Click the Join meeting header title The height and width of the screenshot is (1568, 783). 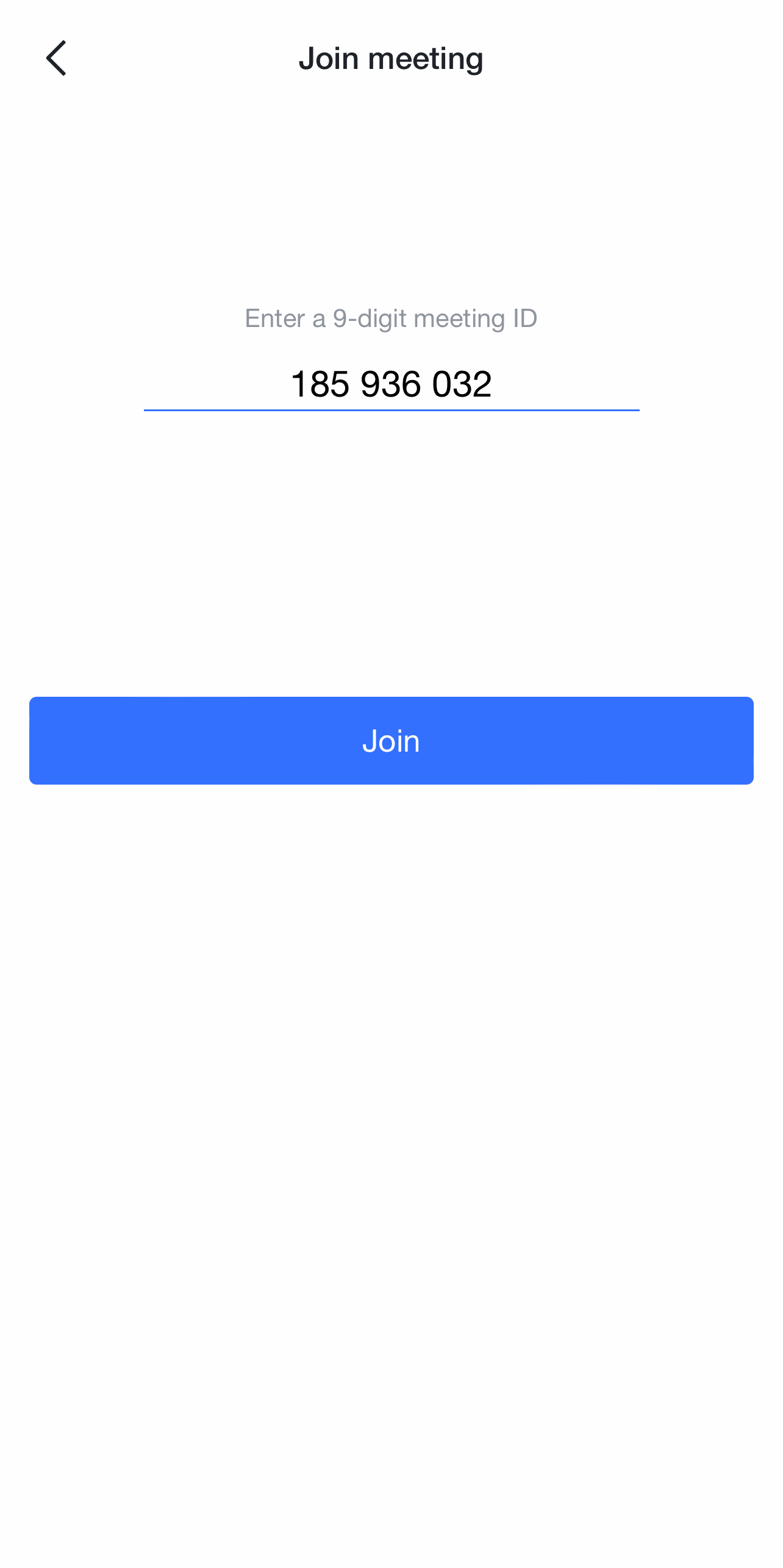[391, 59]
